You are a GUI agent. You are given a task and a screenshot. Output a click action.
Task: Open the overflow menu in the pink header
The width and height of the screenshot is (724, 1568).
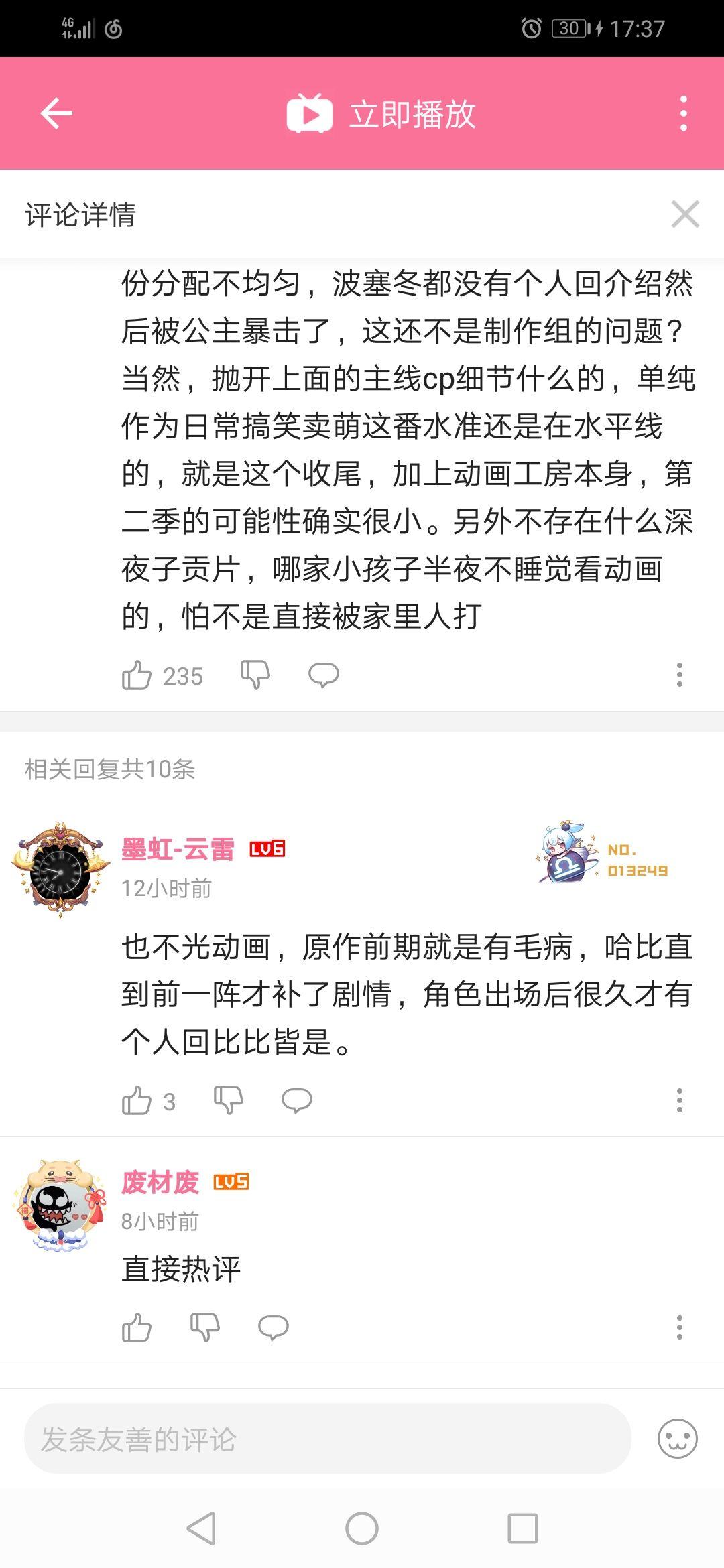(683, 113)
